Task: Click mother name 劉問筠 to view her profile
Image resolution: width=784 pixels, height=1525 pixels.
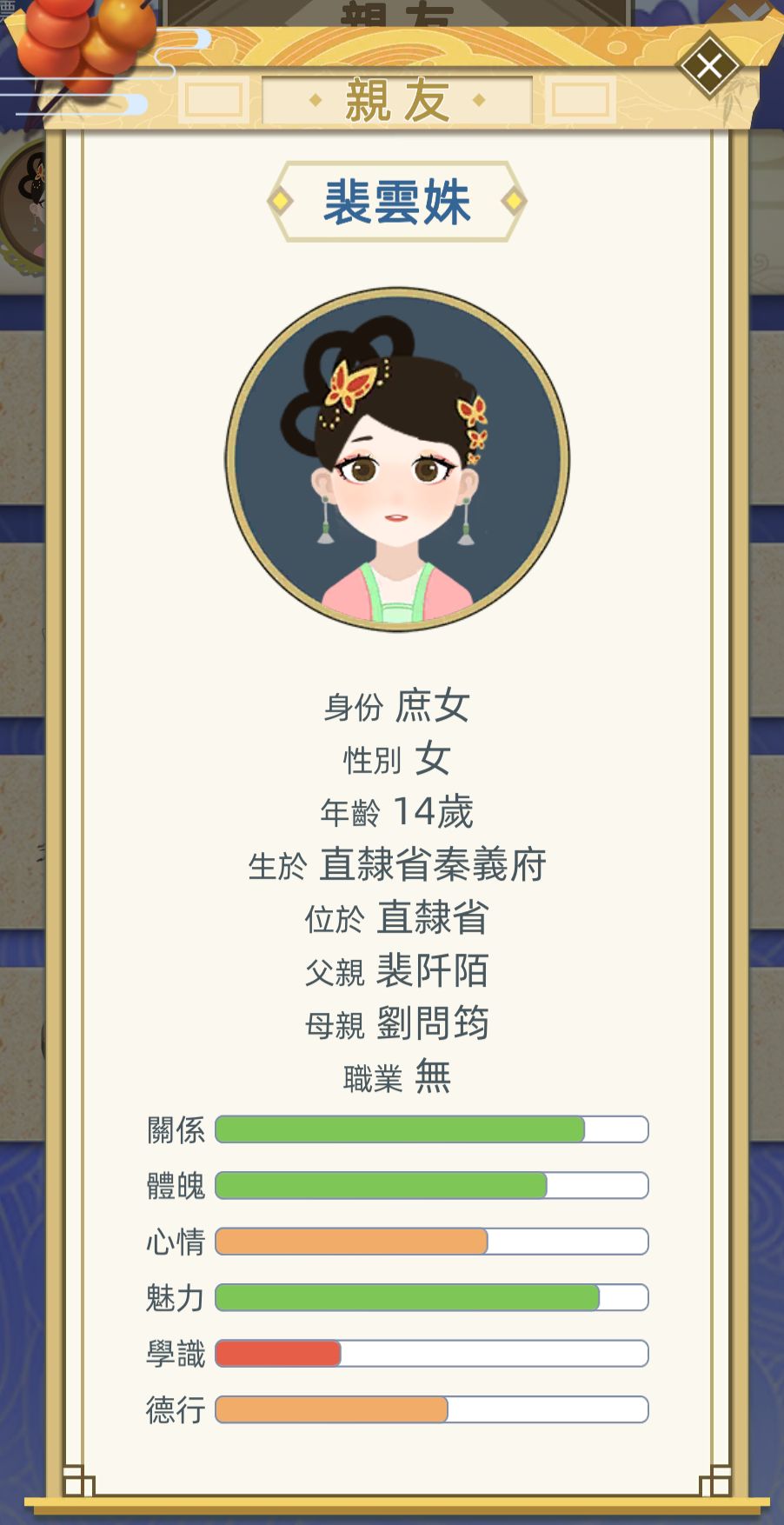Action: tap(435, 1026)
